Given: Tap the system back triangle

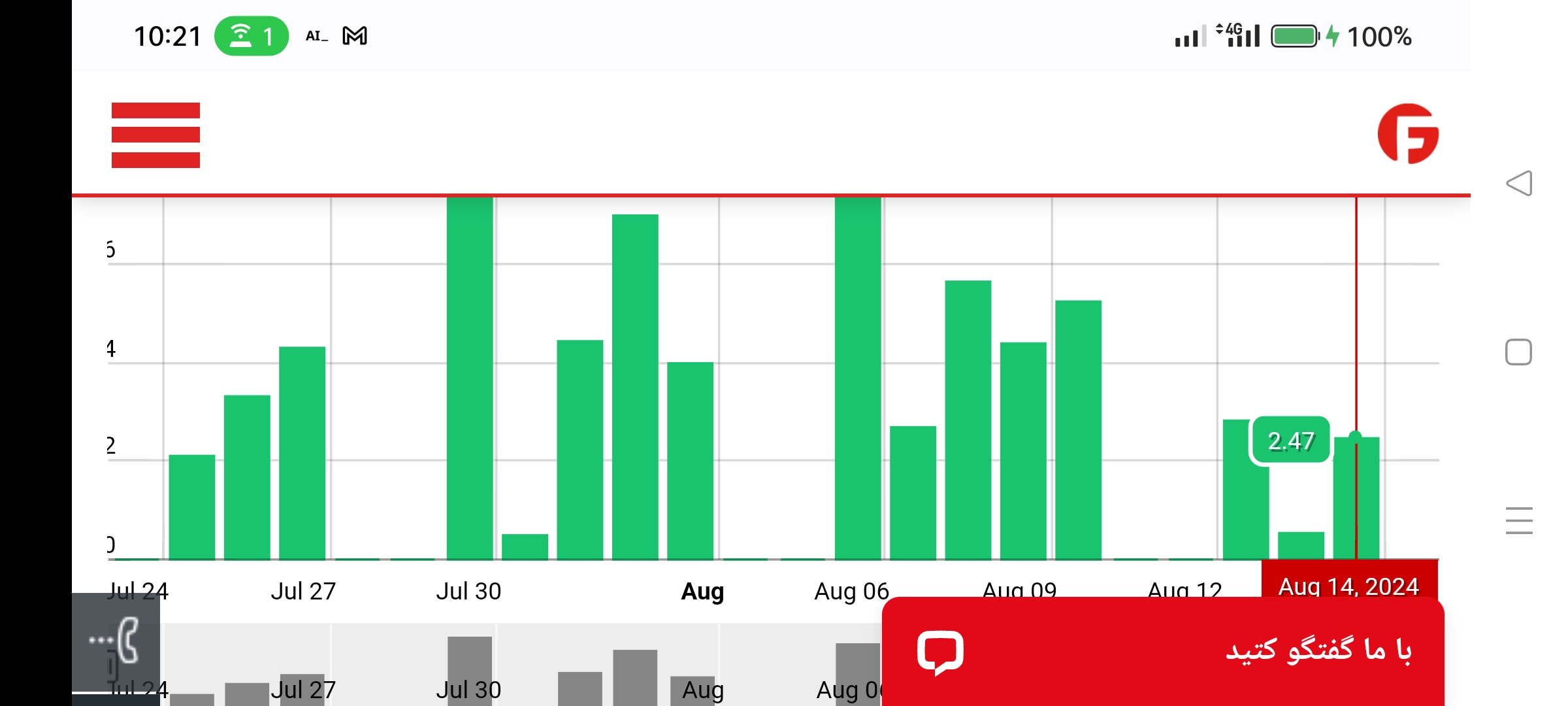Looking at the screenshot, I should [x=1519, y=183].
